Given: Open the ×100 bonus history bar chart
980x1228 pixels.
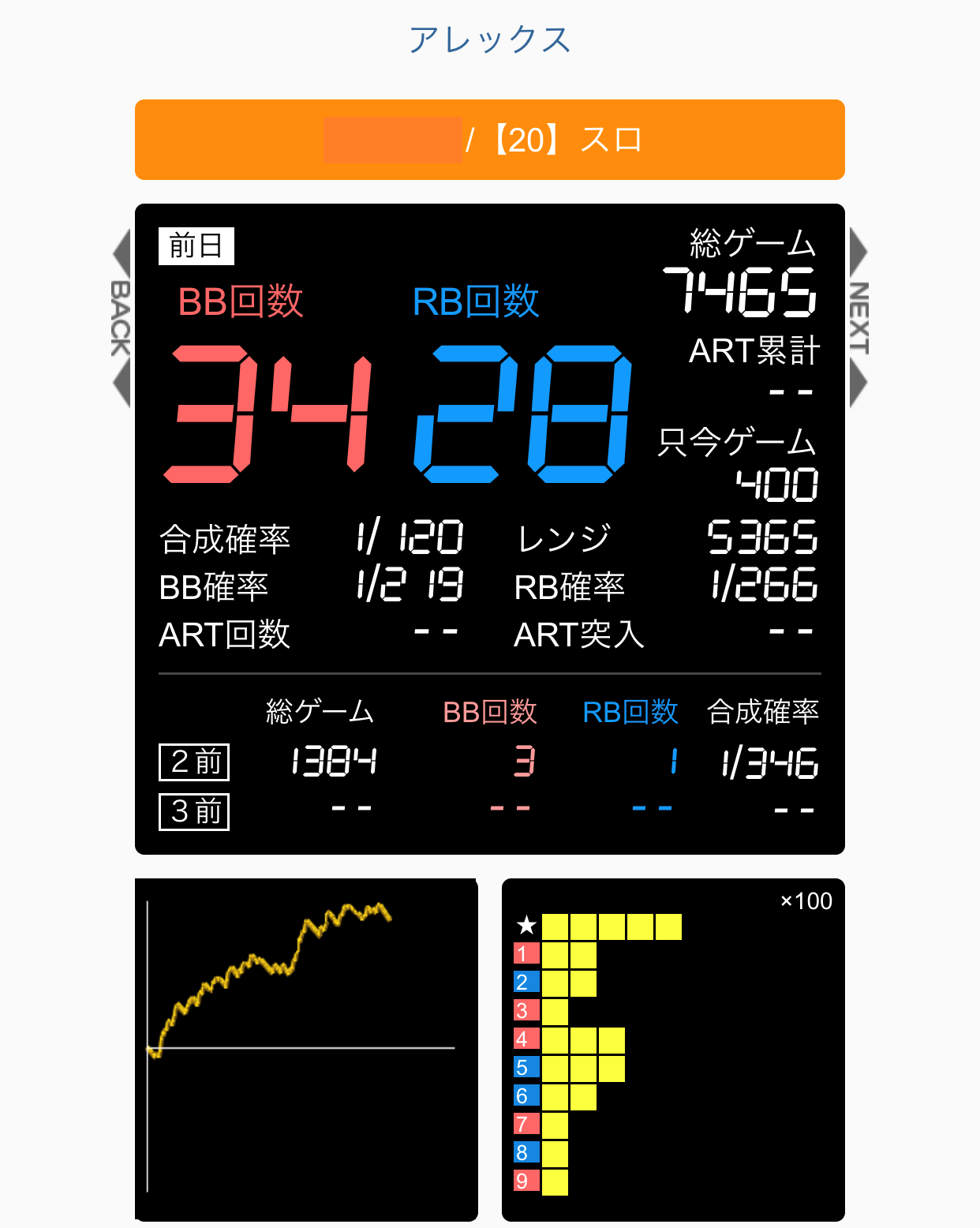Looking at the screenshot, I should (x=673, y=1049).
